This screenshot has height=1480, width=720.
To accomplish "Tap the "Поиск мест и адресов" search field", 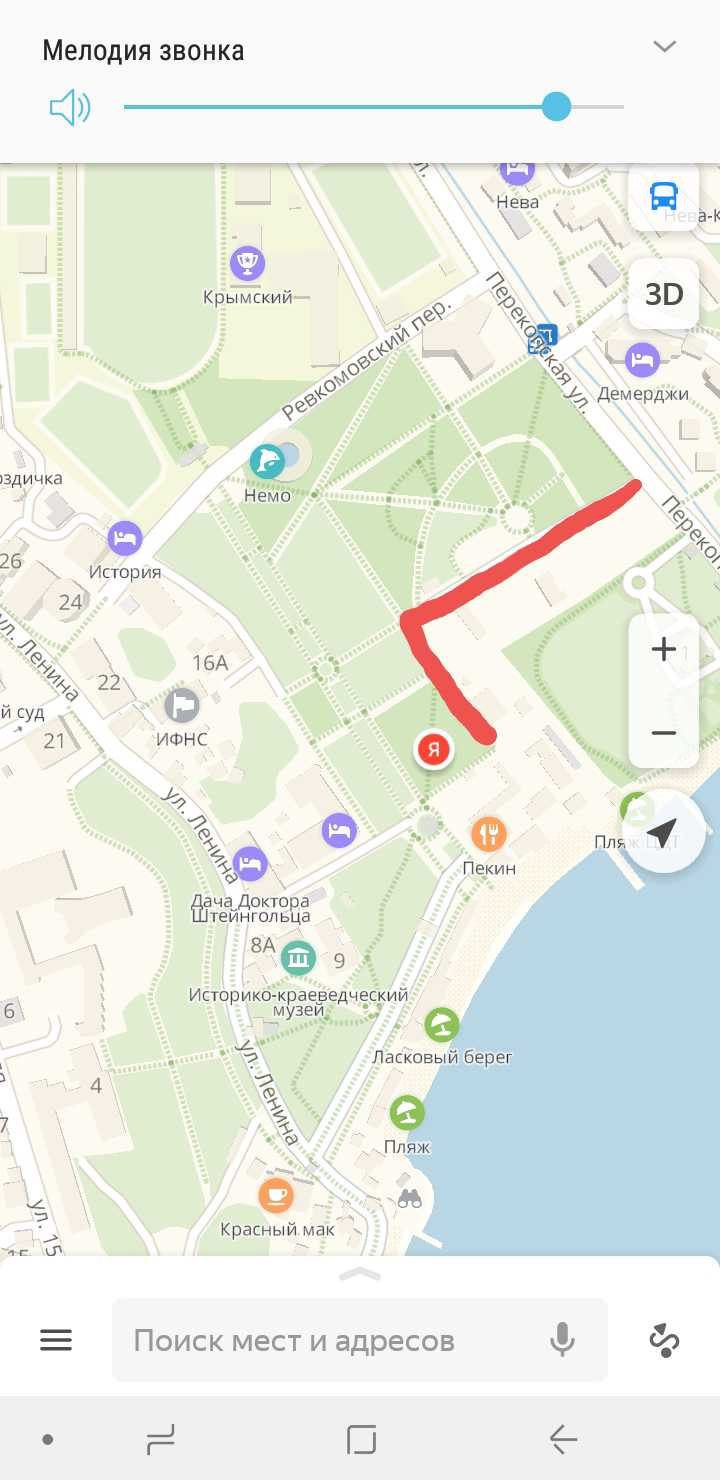I will tap(360, 1340).
